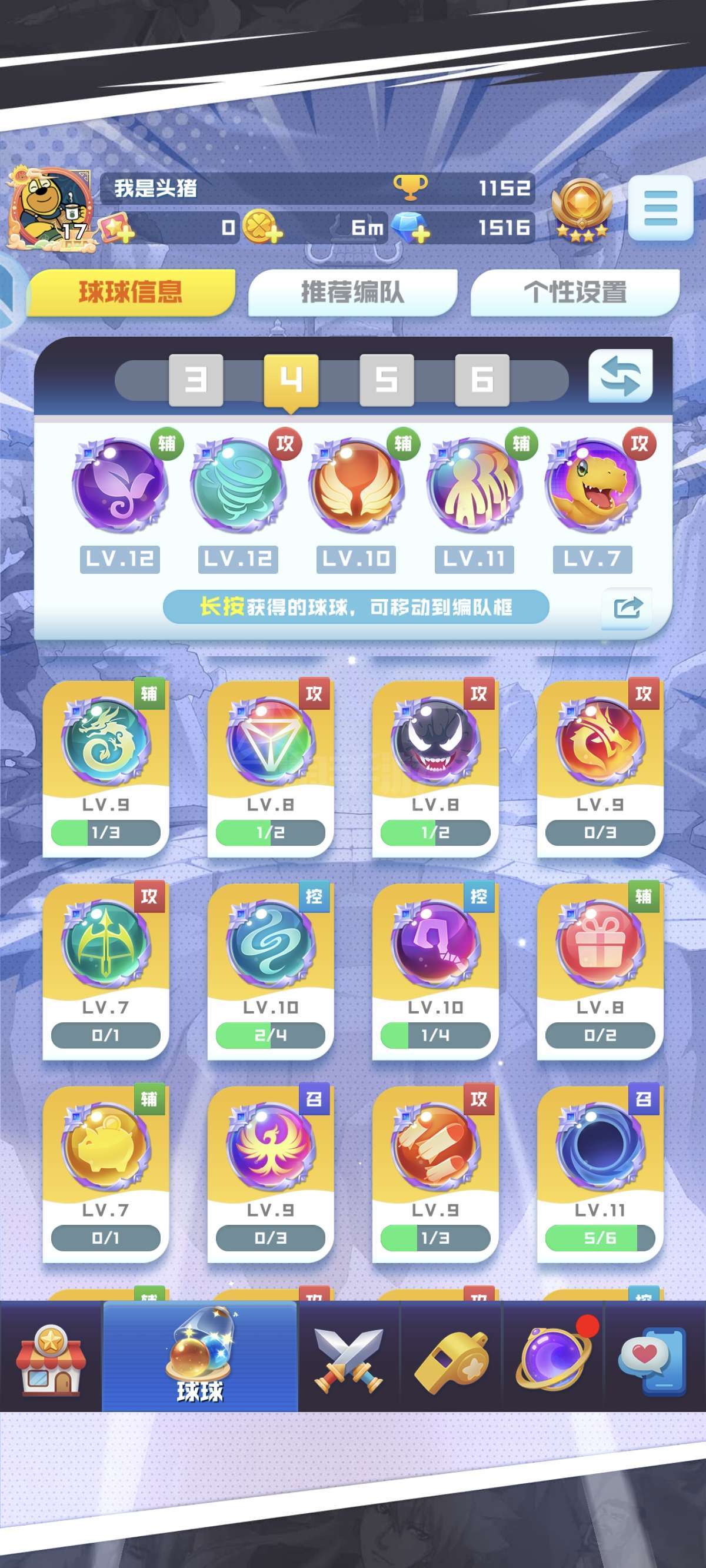The width and height of the screenshot is (706, 1568).
Task: Go to the shop tab
Action: pos(51,1356)
